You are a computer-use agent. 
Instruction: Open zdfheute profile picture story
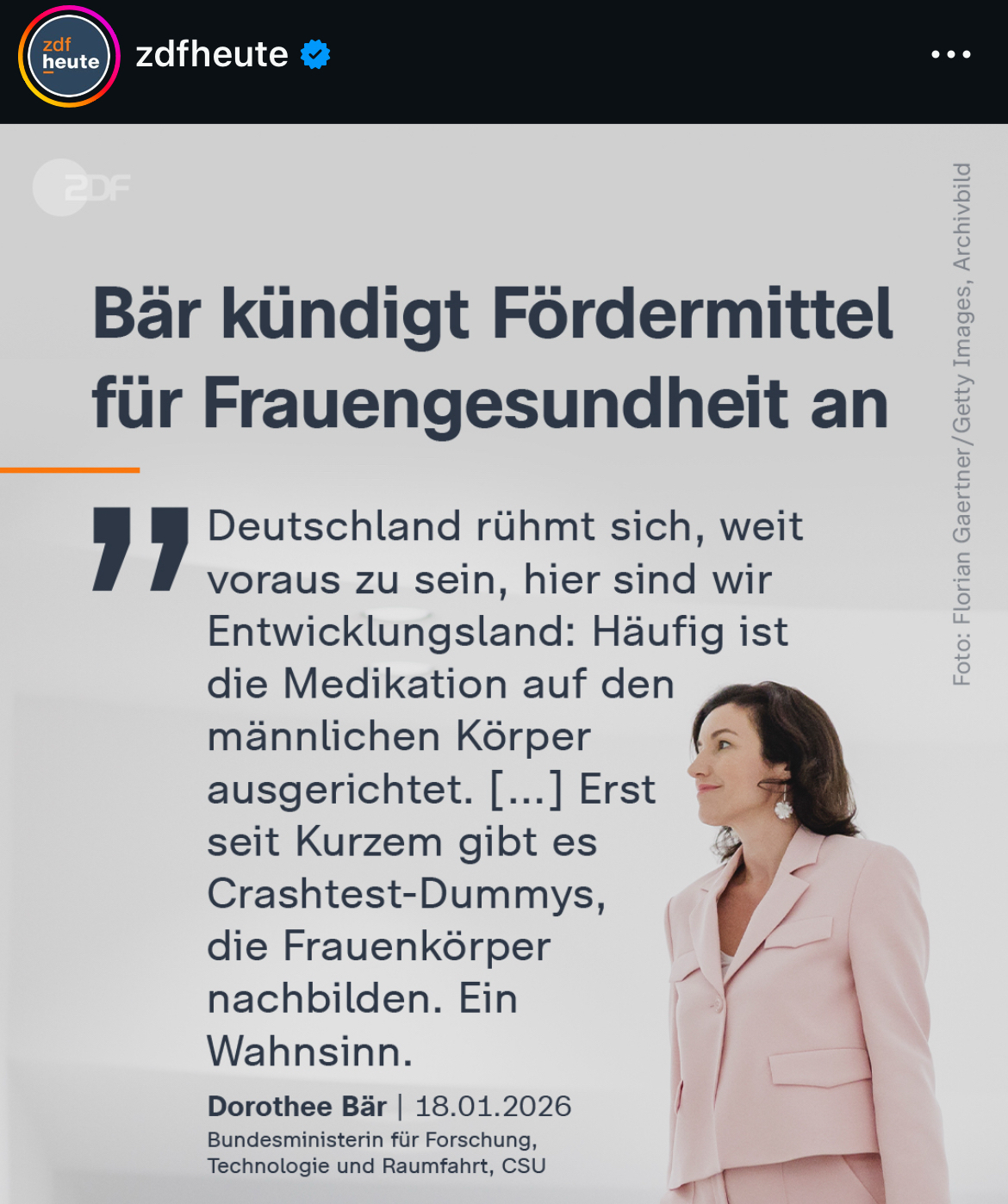(69, 57)
